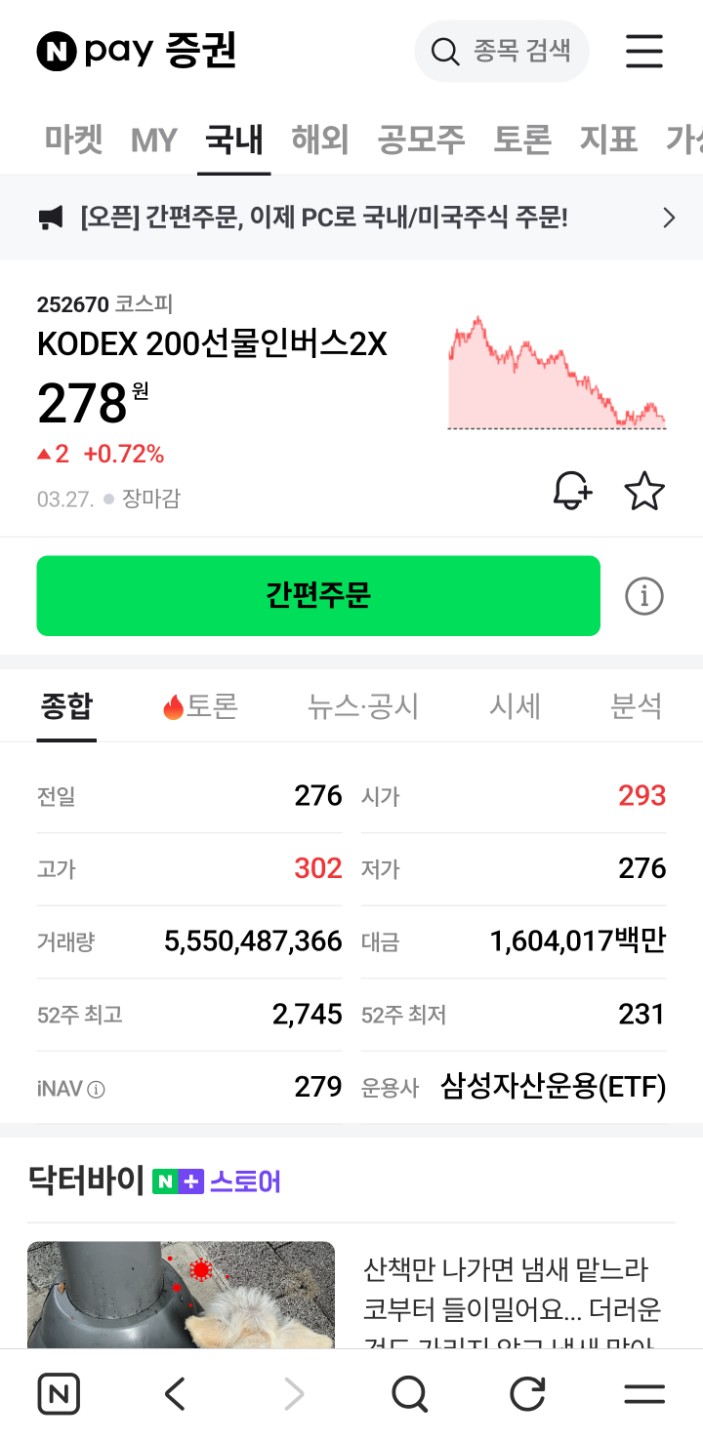Go back with the browser back arrow
The height and width of the screenshot is (1440, 703).
coord(176,1394)
